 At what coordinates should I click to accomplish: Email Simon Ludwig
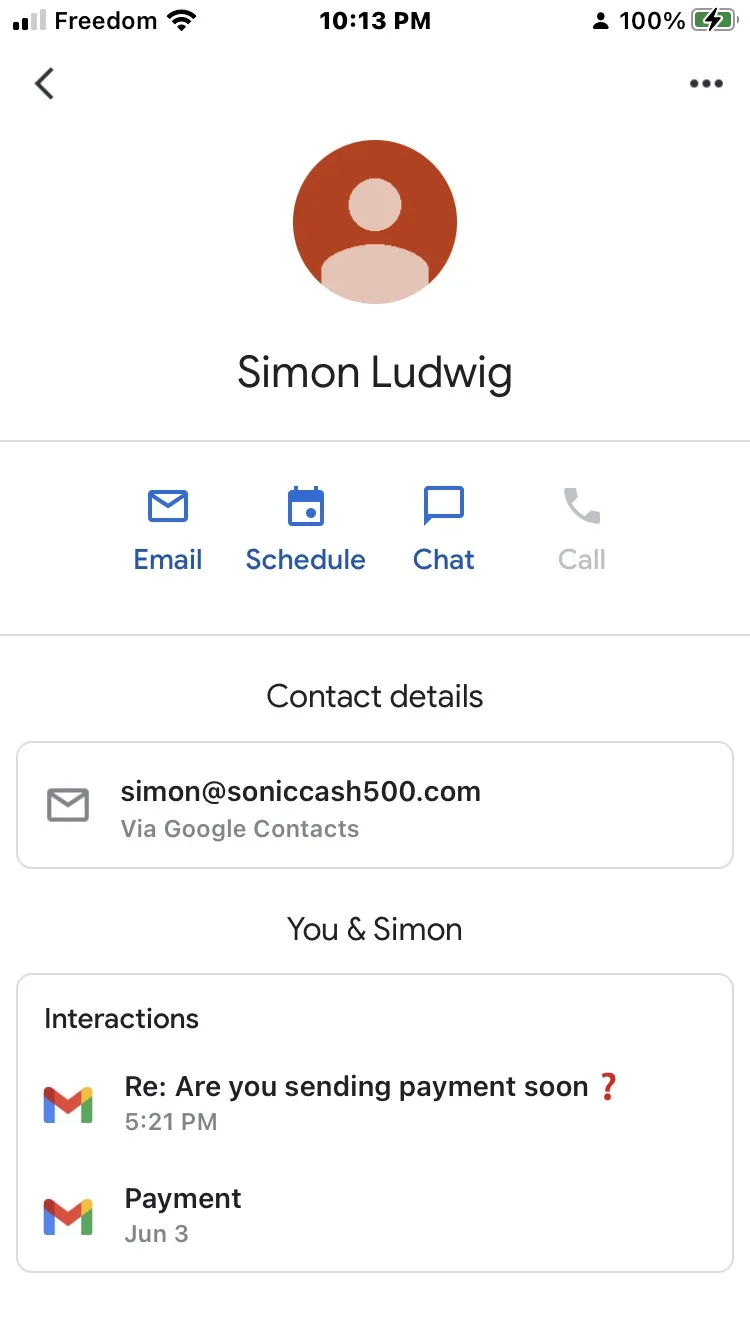[x=168, y=530]
